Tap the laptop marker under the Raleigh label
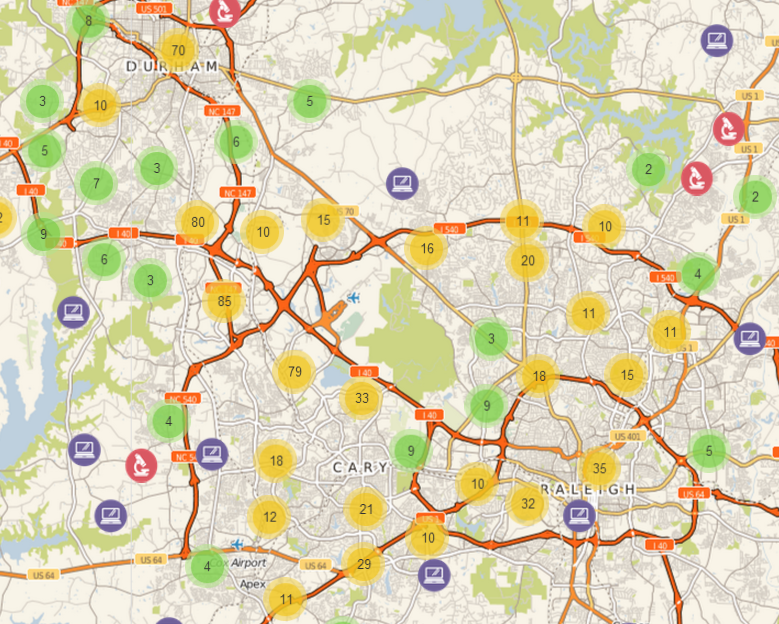The image size is (779, 624). click(578, 516)
